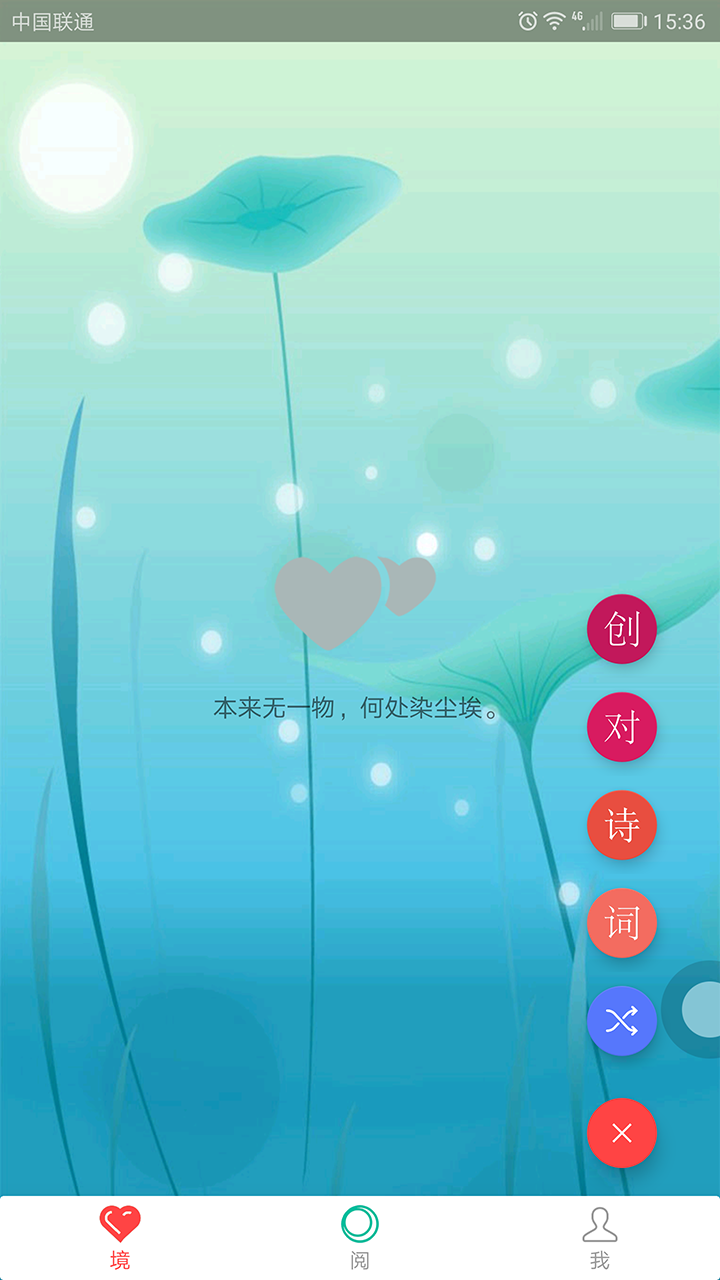Image resolution: width=720 pixels, height=1280 pixels.
Task: Switch to the 阅 tab
Action: (x=360, y=1237)
